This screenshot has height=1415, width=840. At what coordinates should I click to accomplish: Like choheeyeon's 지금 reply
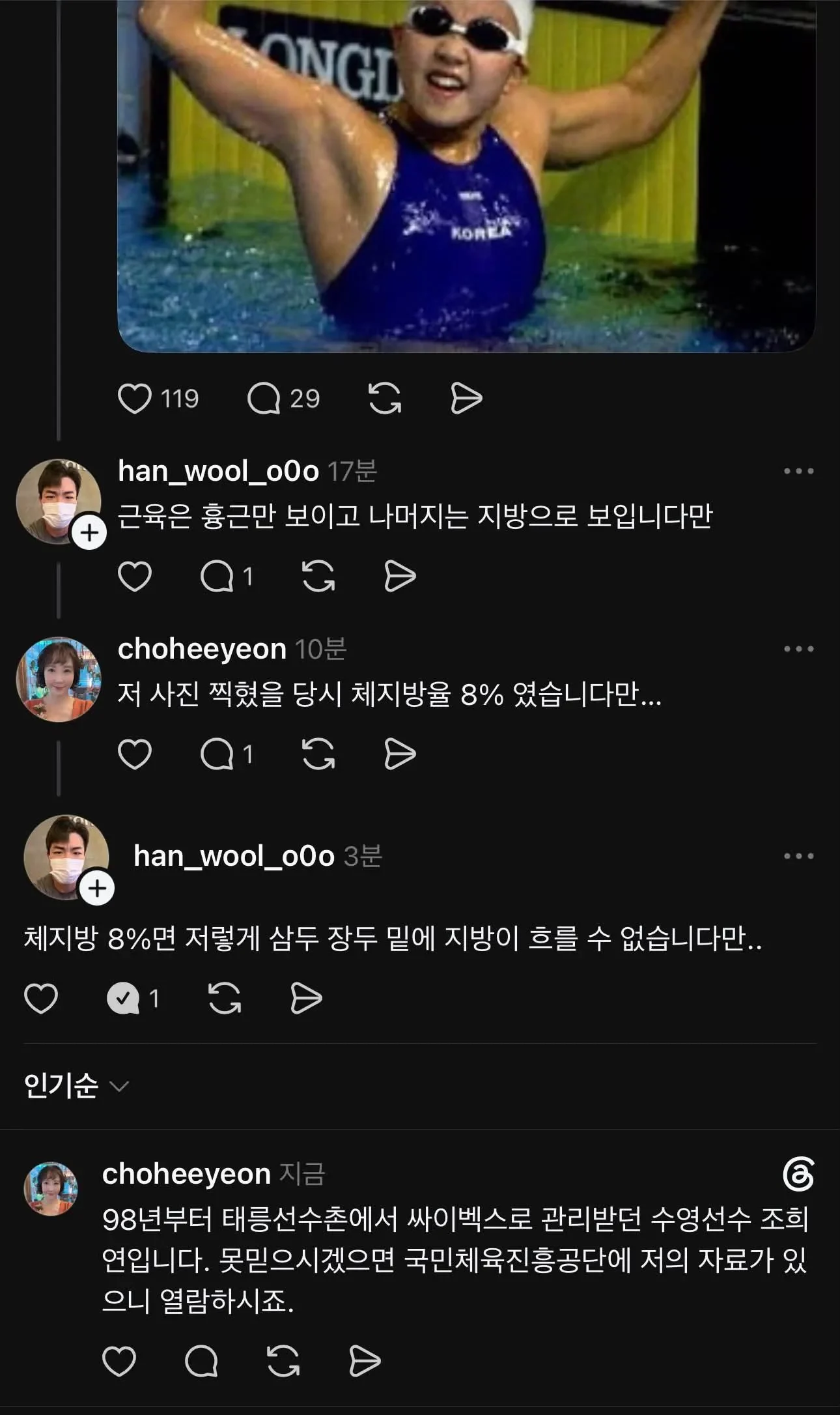[119, 1361]
